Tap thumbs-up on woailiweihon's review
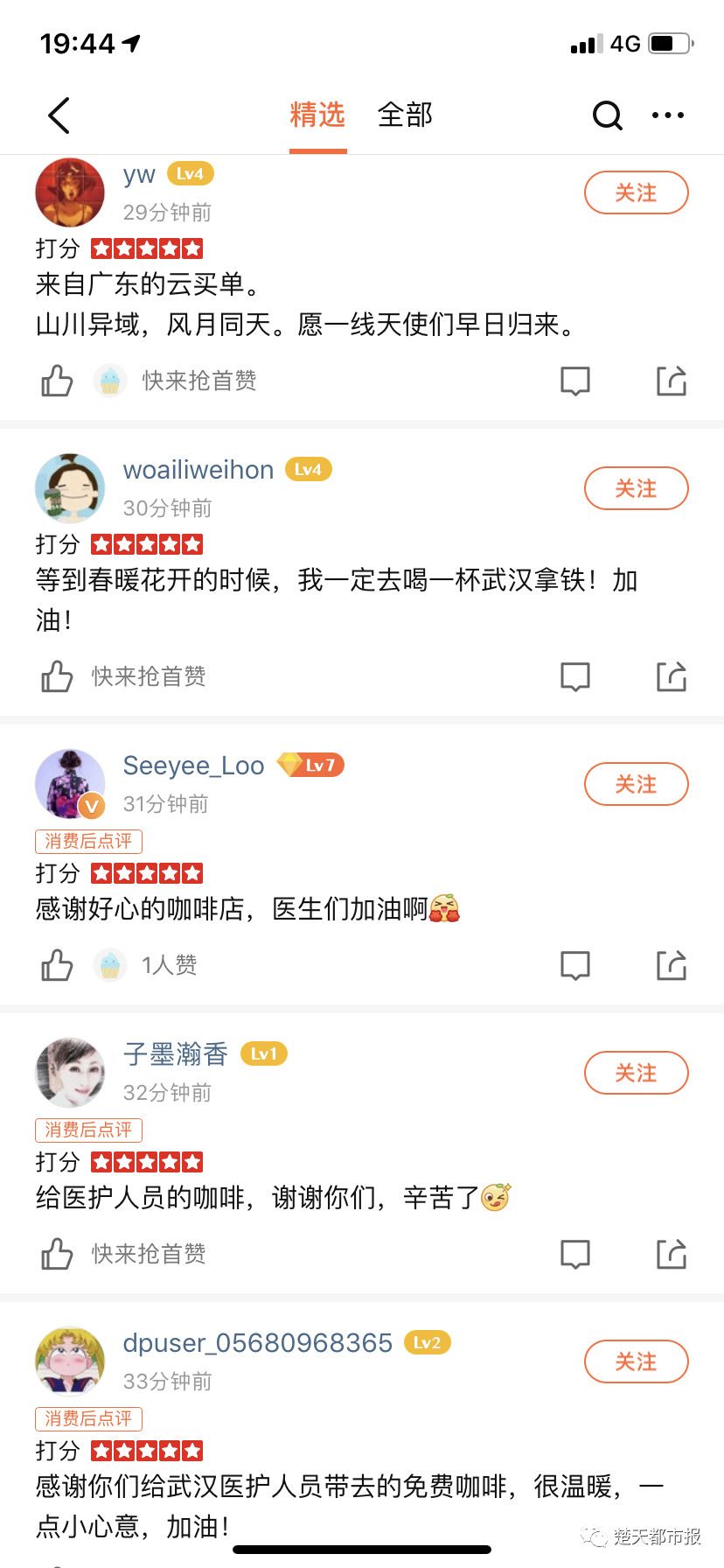Image resolution: width=724 pixels, height=1568 pixels. 56,675
